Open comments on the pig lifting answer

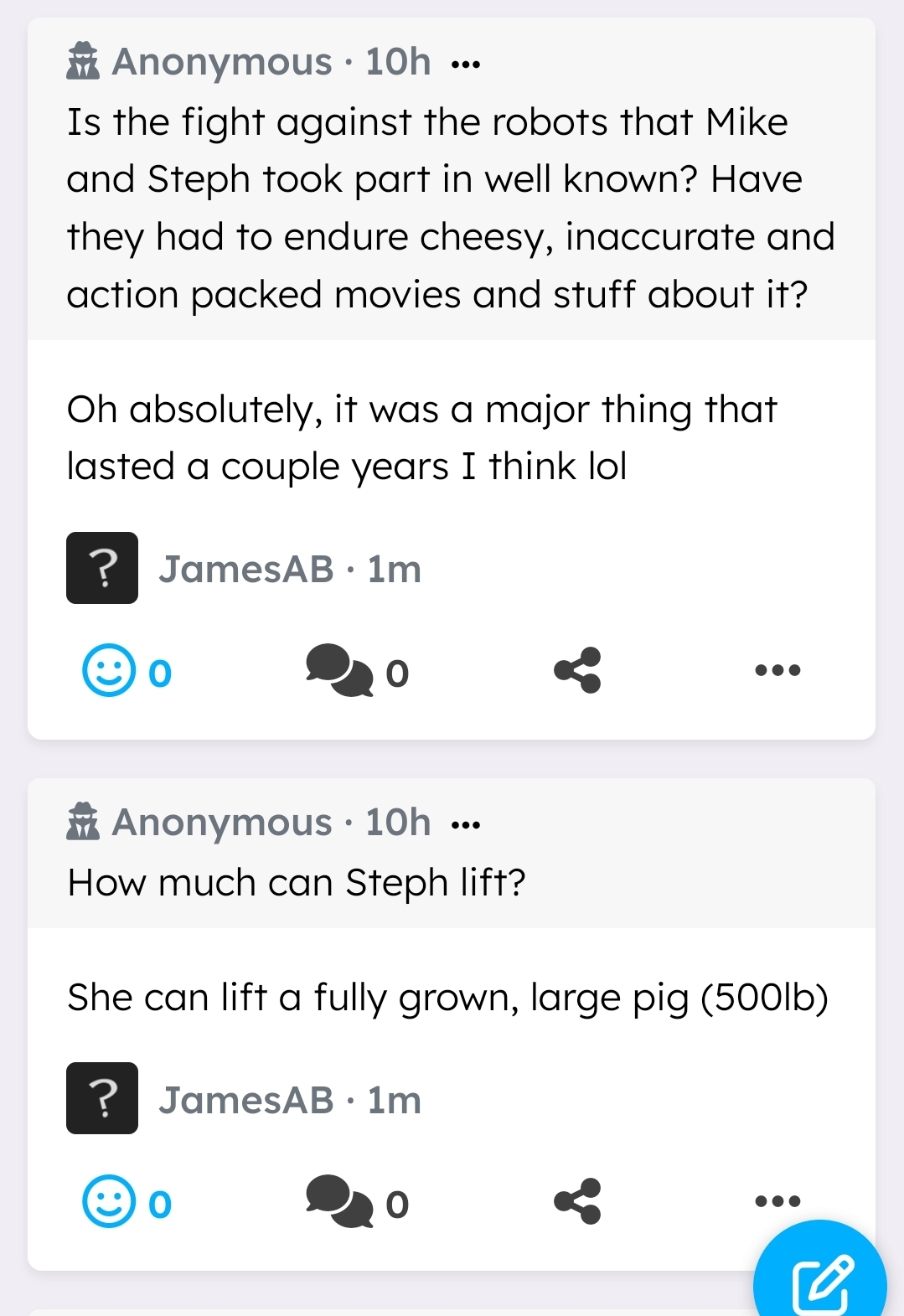coord(339,1201)
